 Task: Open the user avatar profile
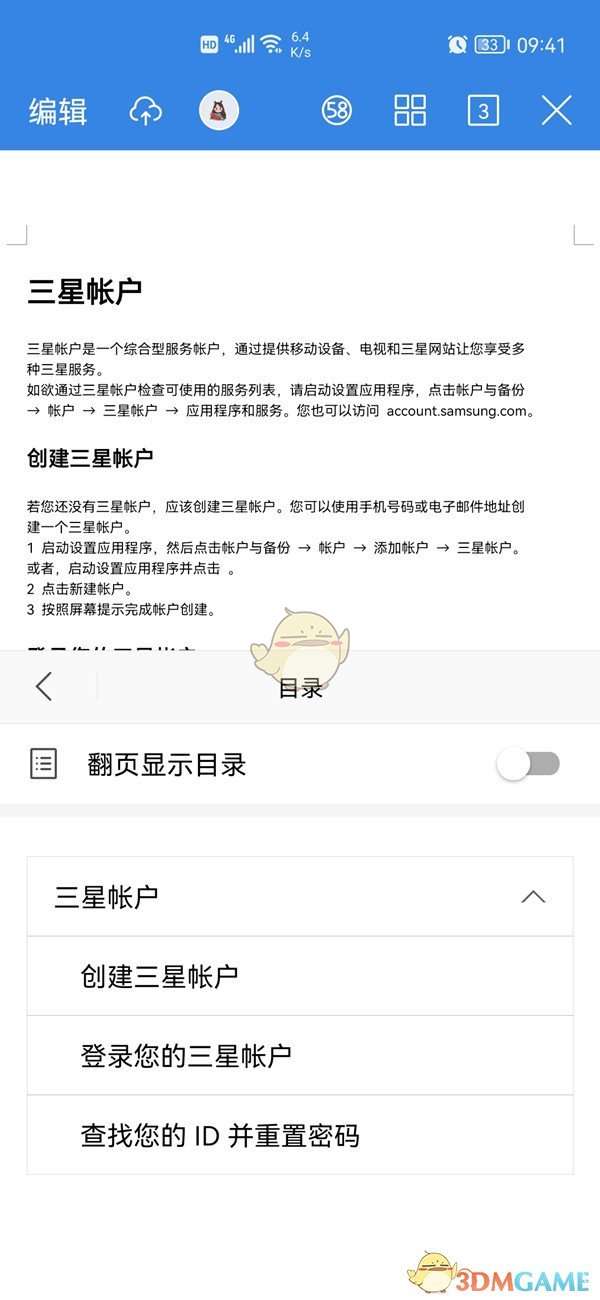click(219, 110)
